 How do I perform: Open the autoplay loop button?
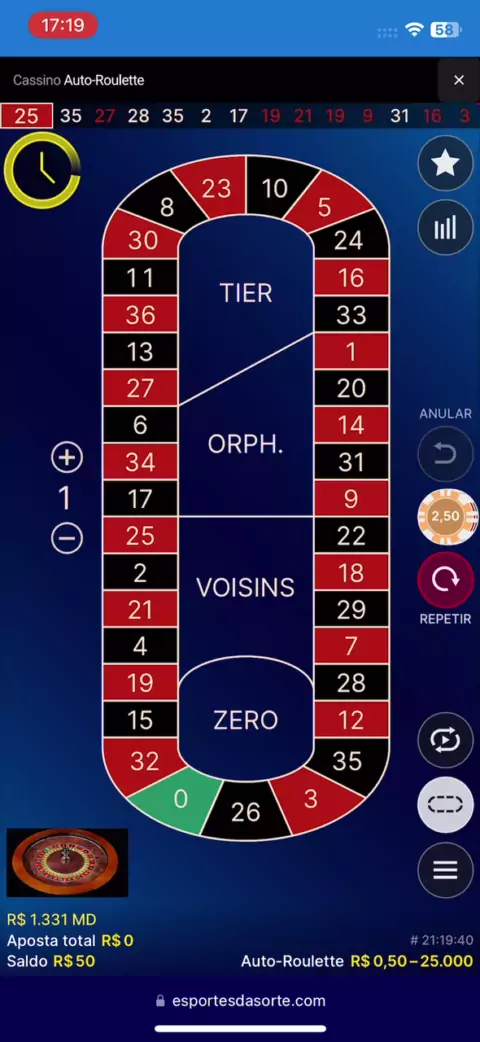click(x=445, y=740)
